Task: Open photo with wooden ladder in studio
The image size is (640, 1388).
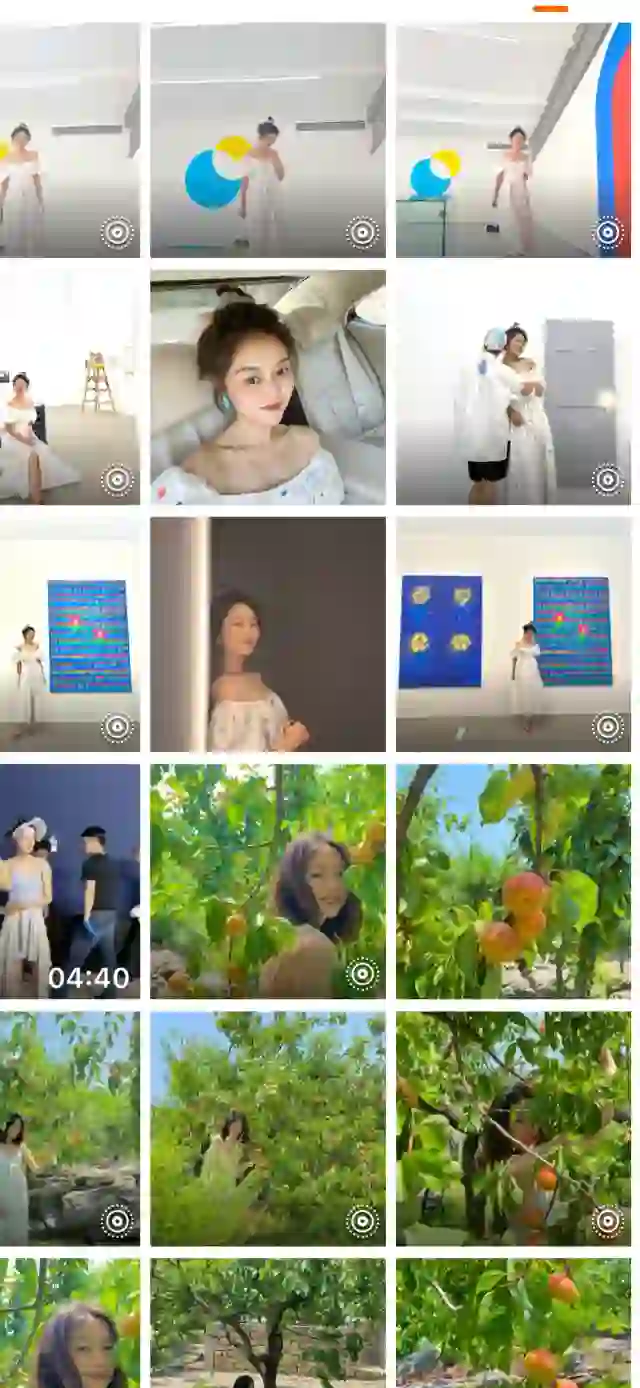Action: point(69,387)
